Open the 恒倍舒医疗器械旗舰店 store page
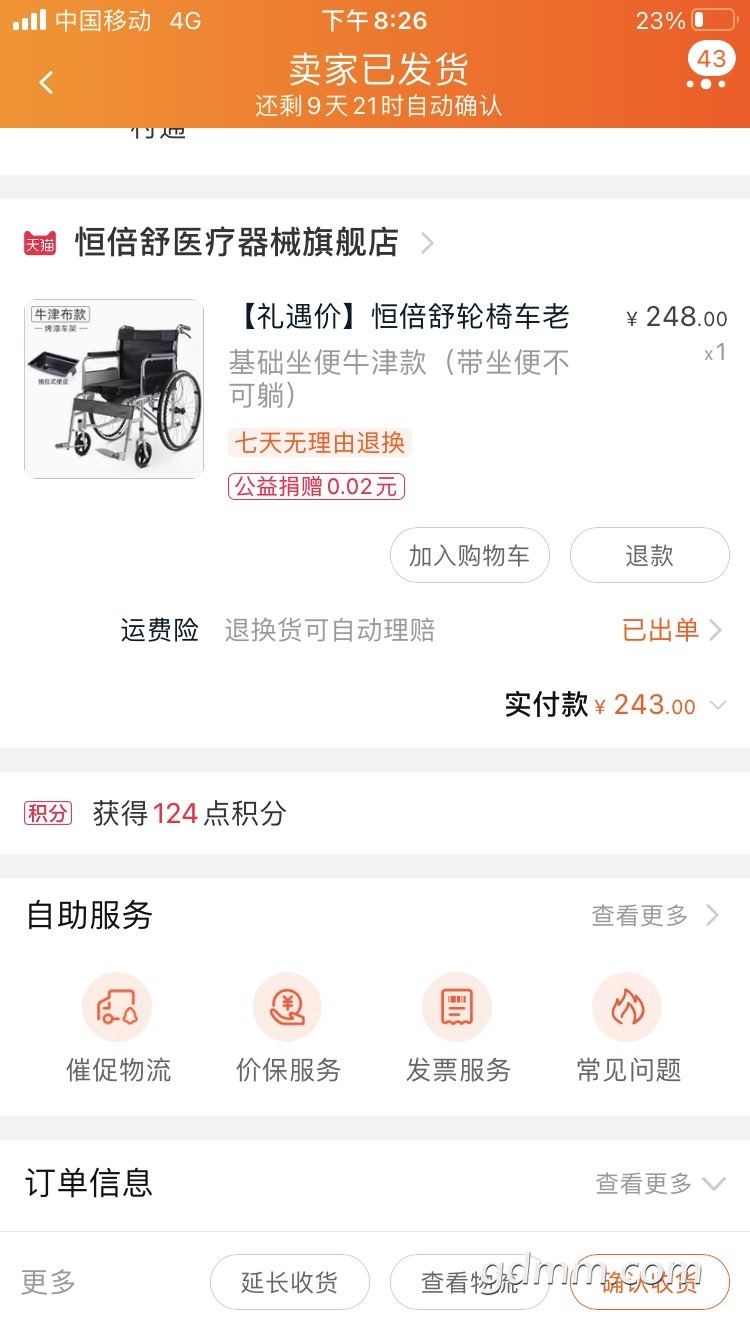Viewport: 750px width, 1334px height. [x=236, y=242]
